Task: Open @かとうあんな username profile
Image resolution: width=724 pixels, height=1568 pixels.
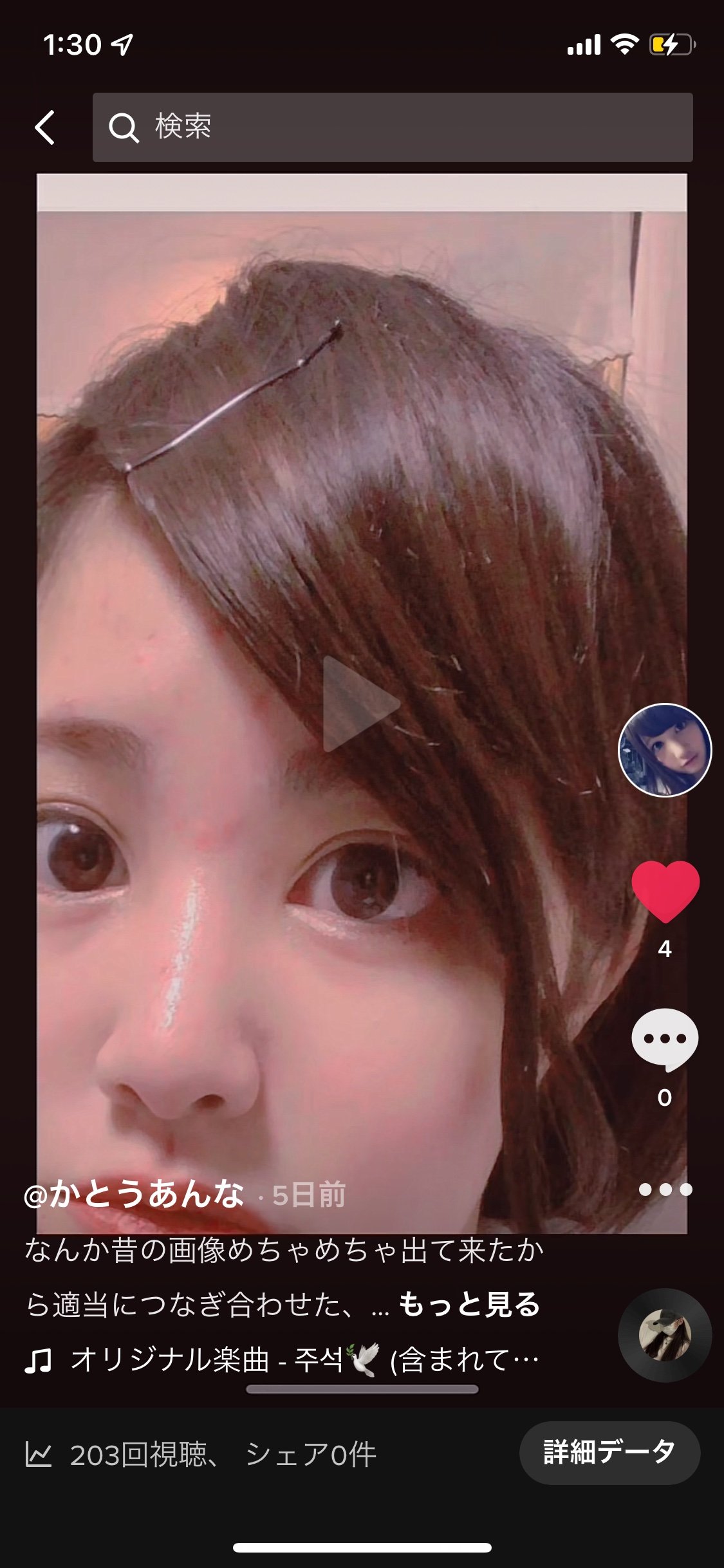Action: tap(134, 1195)
